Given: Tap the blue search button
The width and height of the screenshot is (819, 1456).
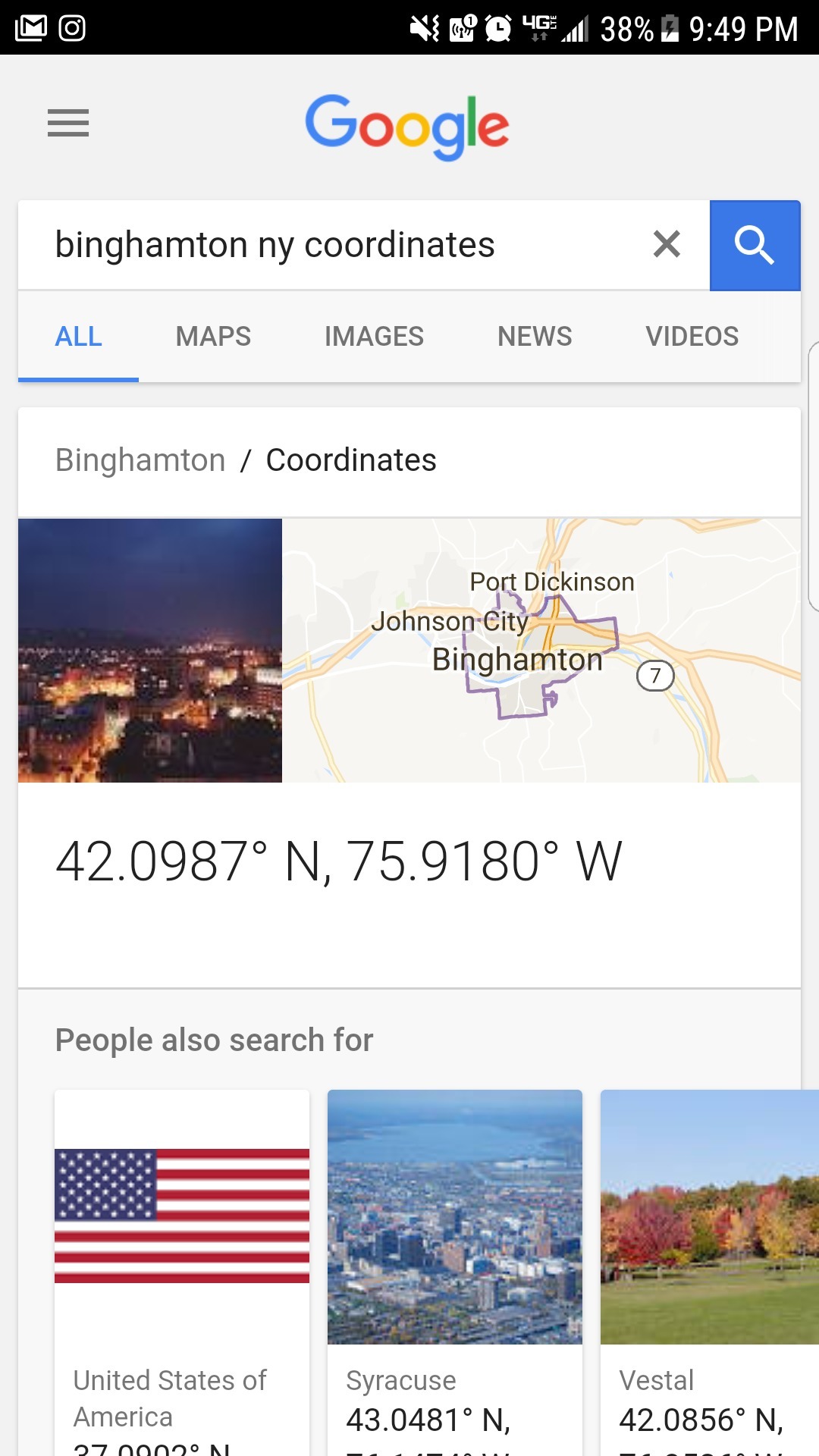Looking at the screenshot, I should pyautogui.click(x=755, y=246).
